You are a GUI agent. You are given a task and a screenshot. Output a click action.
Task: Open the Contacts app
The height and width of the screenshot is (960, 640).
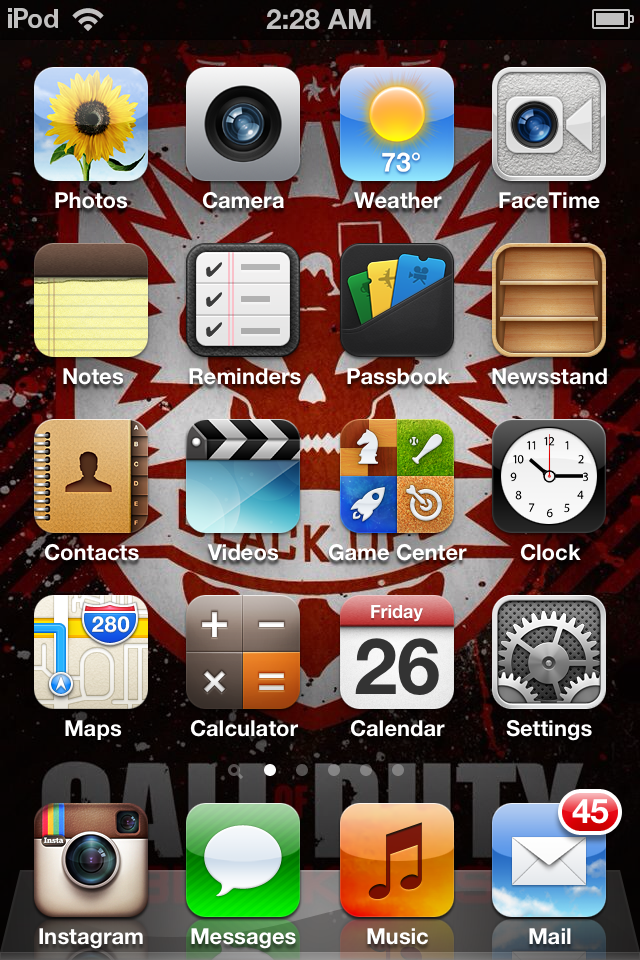click(x=91, y=476)
